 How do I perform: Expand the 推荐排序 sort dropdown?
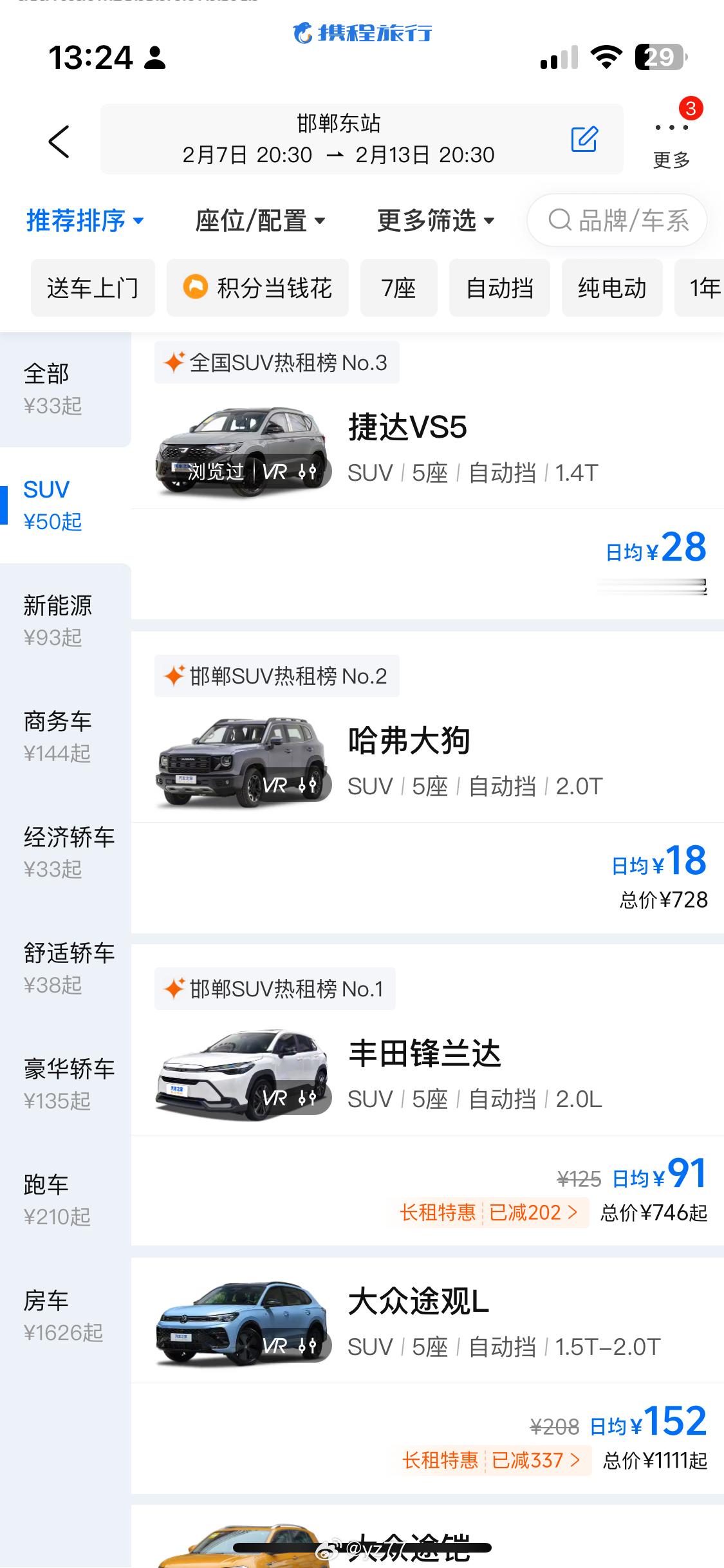(x=84, y=220)
